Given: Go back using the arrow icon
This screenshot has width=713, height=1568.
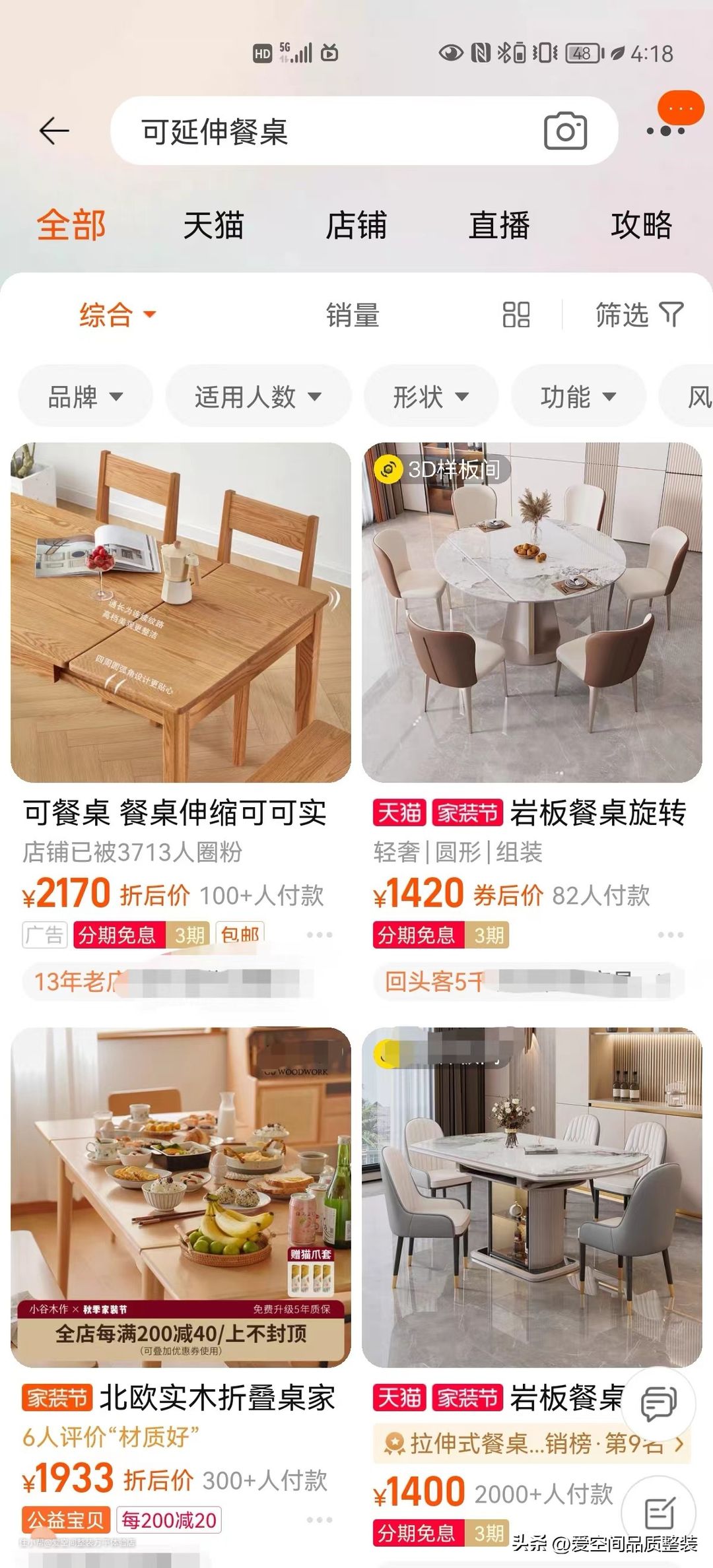Looking at the screenshot, I should pyautogui.click(x=54, y=131).
